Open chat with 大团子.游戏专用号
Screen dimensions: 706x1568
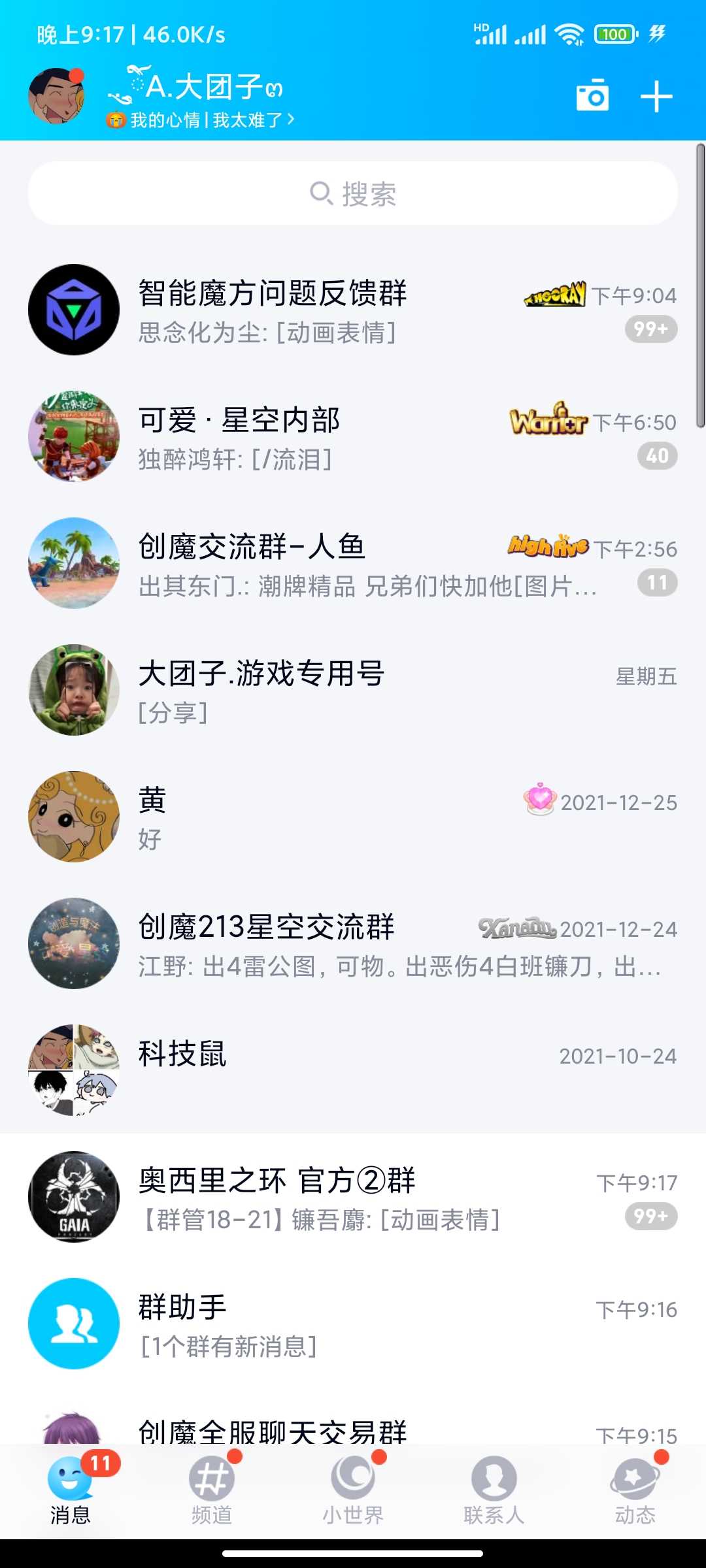tap(353, 690)
